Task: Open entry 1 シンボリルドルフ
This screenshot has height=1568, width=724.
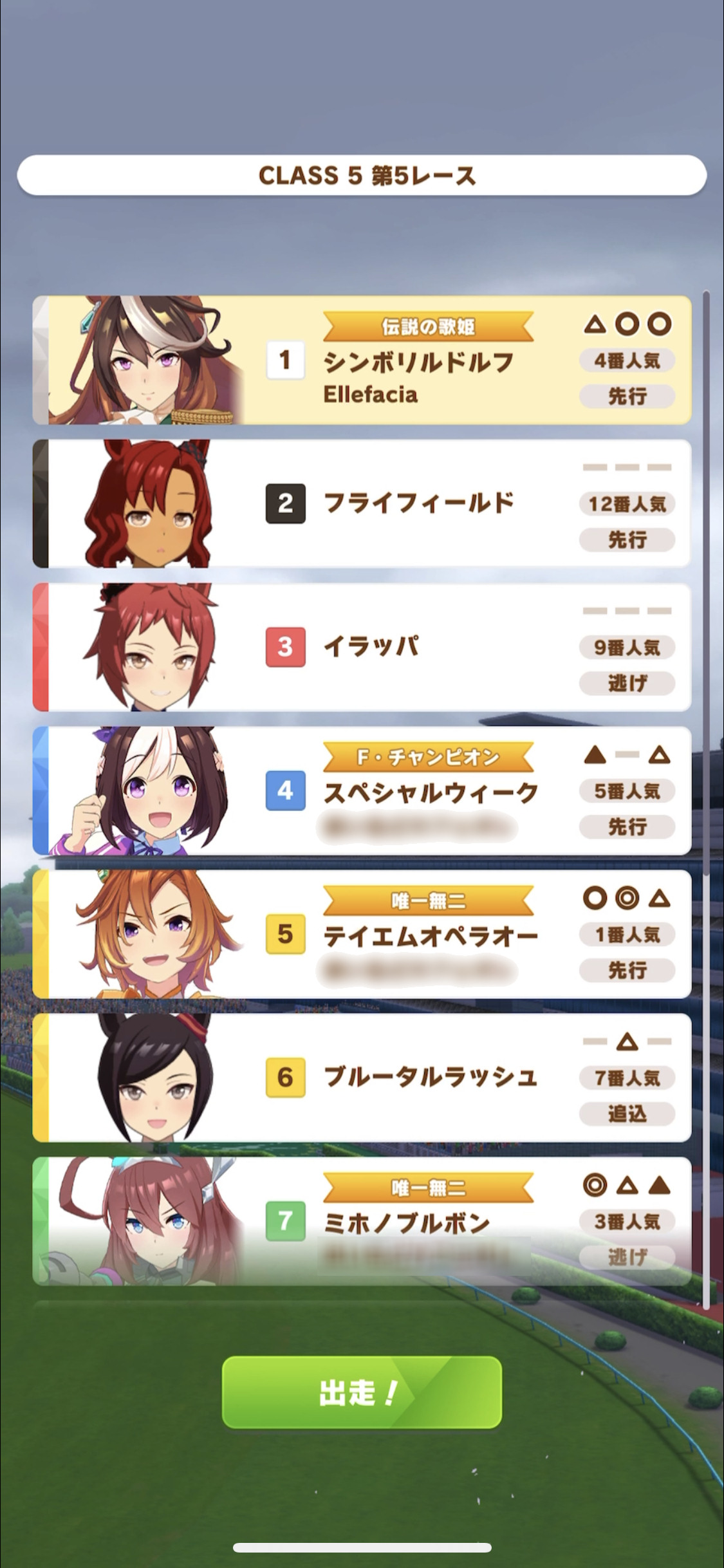Action: 362,360
